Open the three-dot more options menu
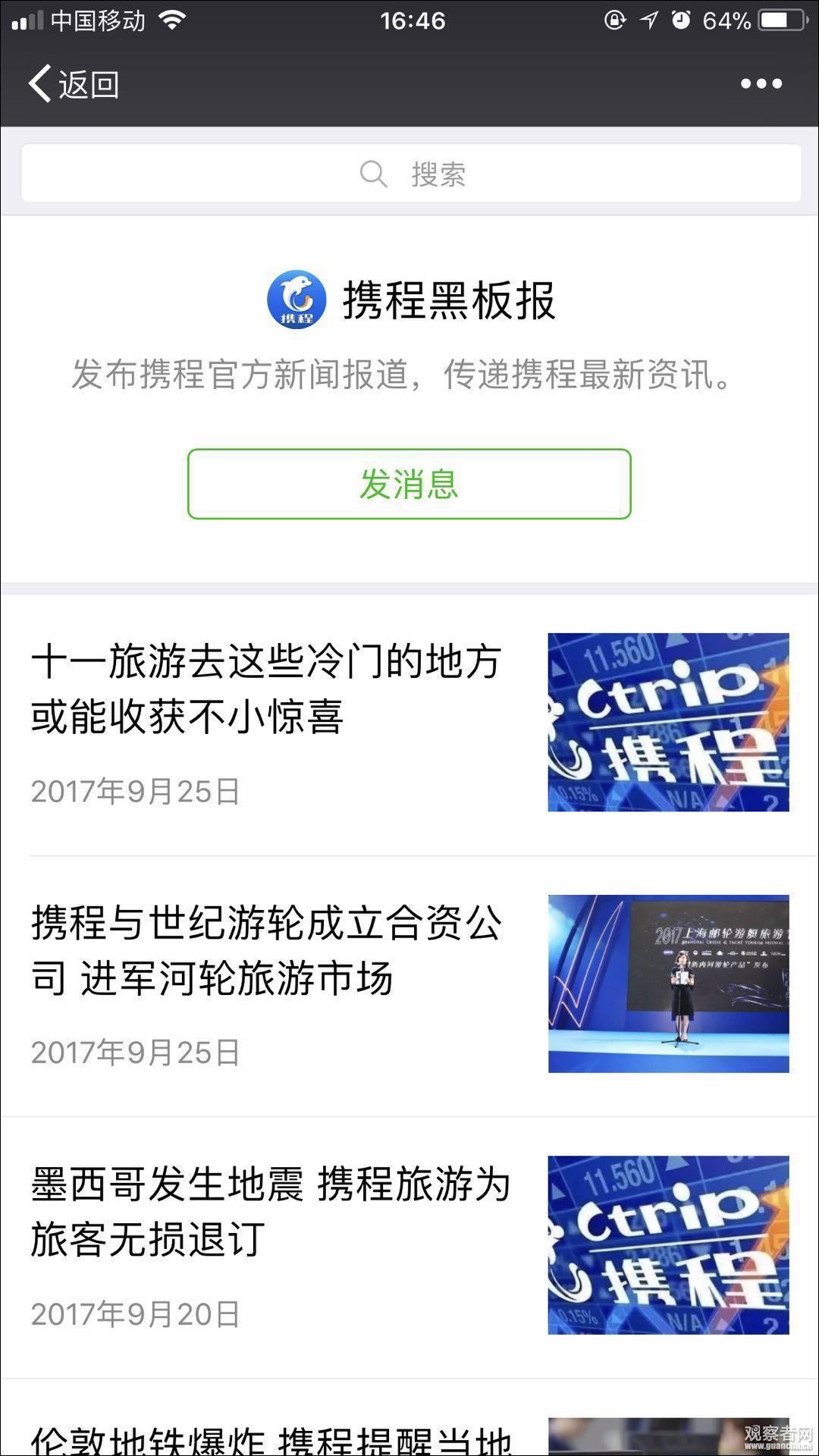This screenshot has height=1456, width=819. [761, 83]
